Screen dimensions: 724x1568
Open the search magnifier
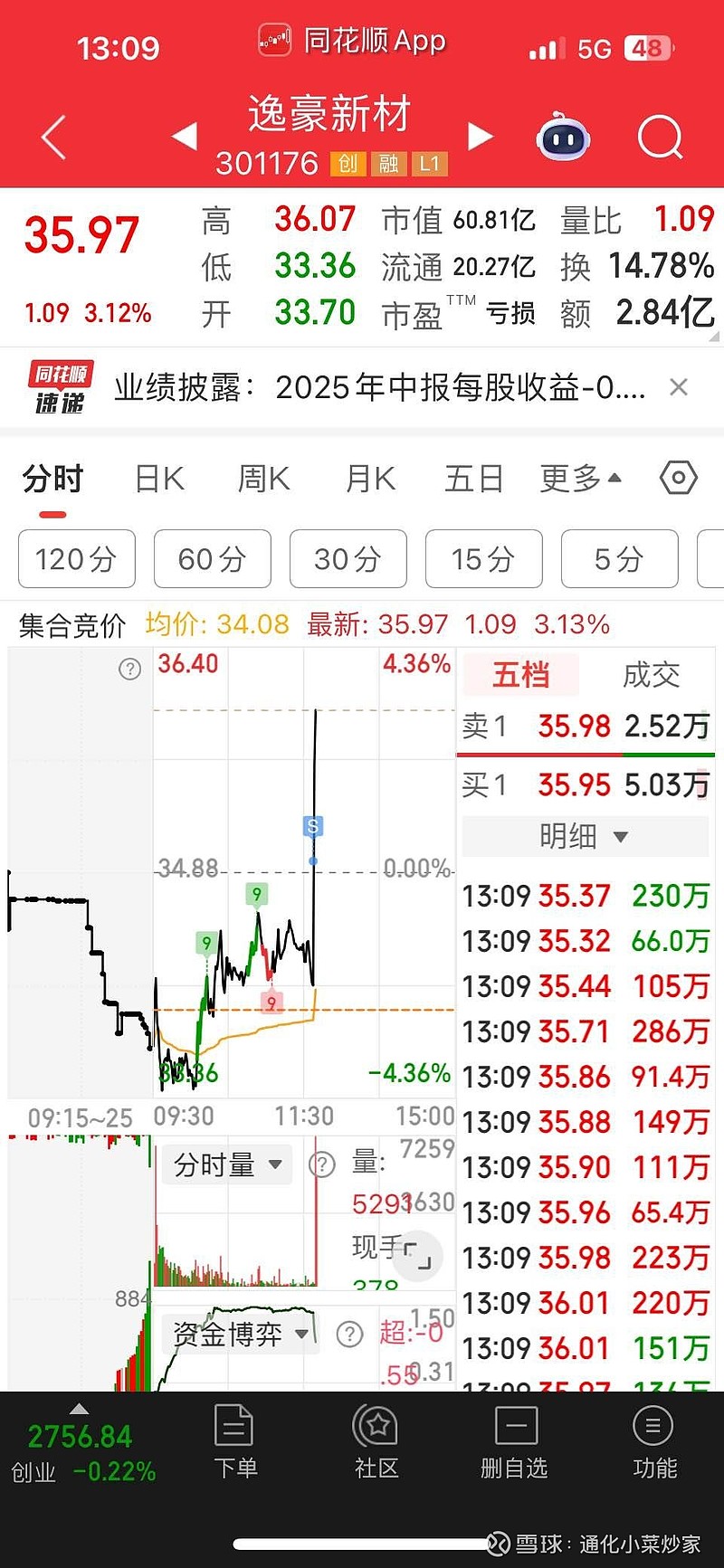click(x=660, y=138)
